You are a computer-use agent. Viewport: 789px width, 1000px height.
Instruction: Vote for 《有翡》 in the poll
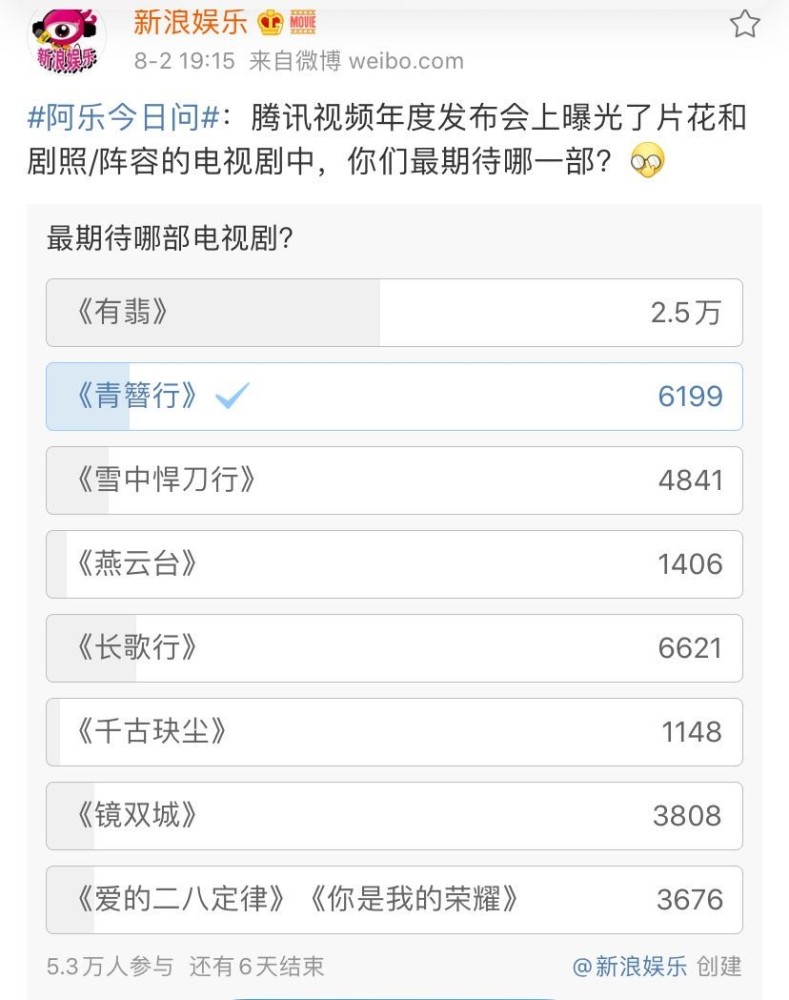pos(394,313)
